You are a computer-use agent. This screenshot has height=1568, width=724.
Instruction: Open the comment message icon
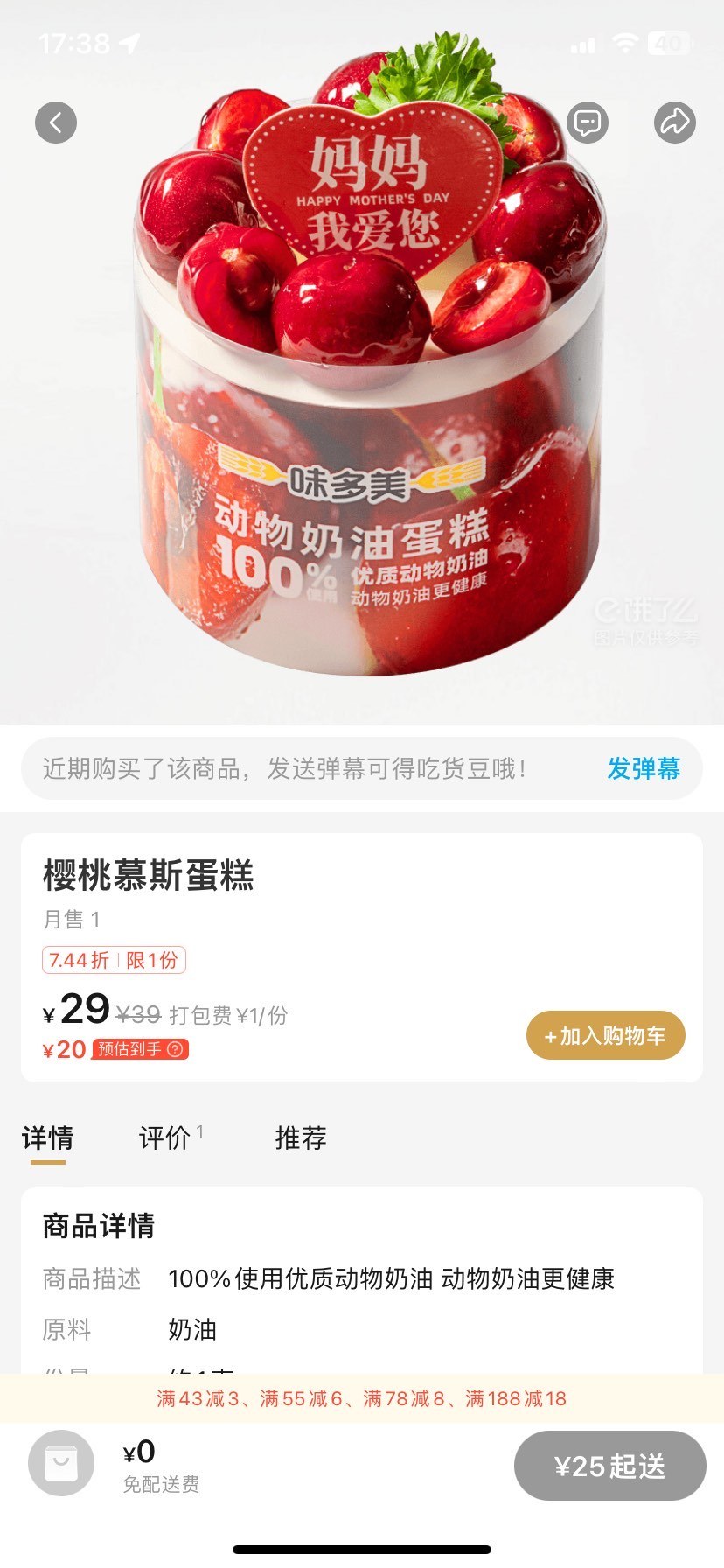point(588,122)
